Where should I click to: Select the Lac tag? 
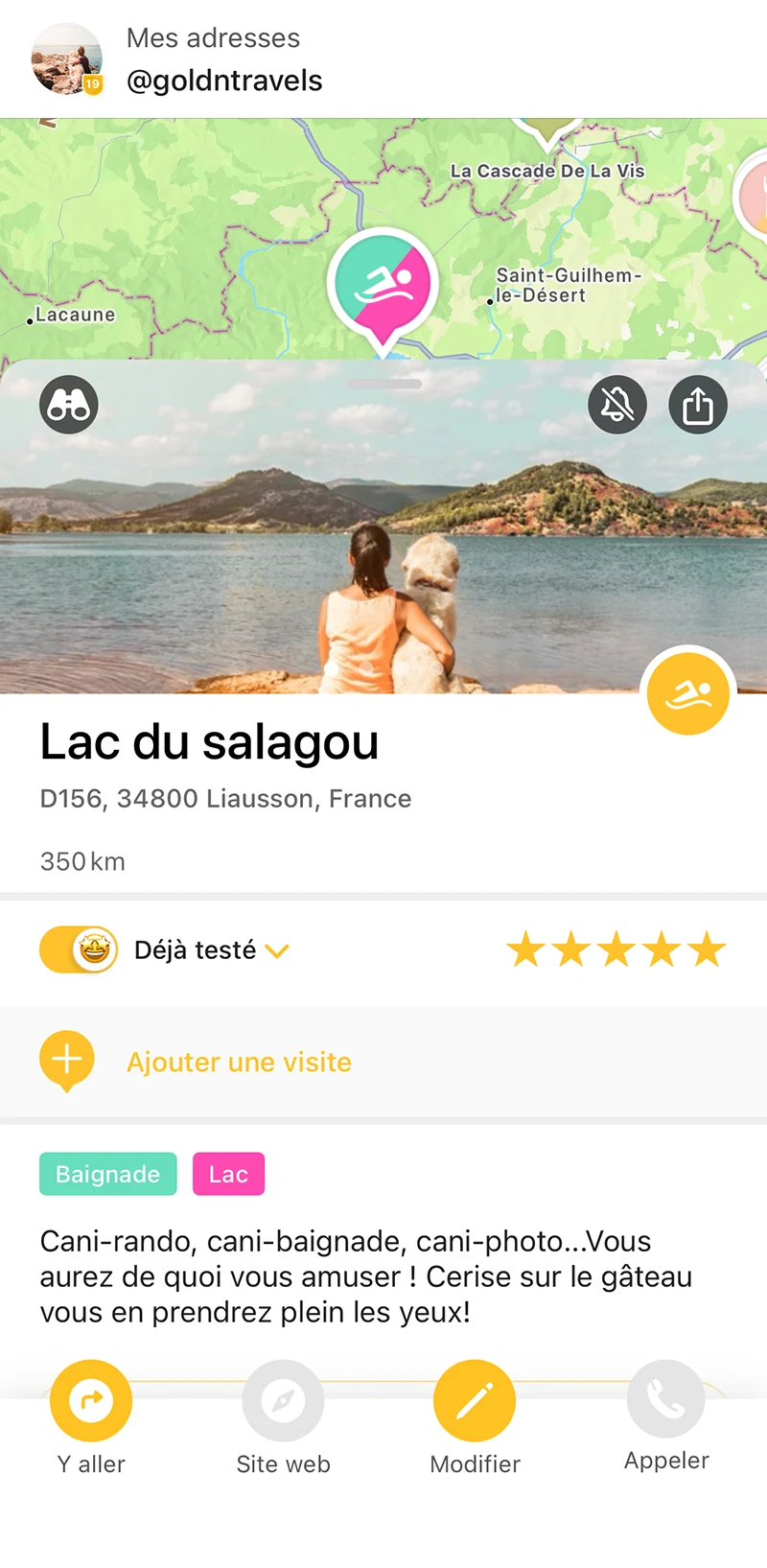click(228, 1174)
